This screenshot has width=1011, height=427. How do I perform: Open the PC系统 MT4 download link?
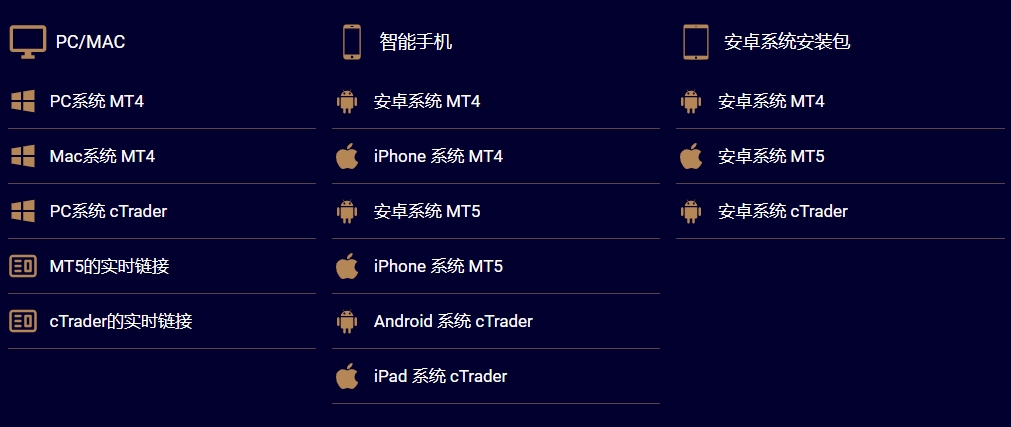pos(96,101)
